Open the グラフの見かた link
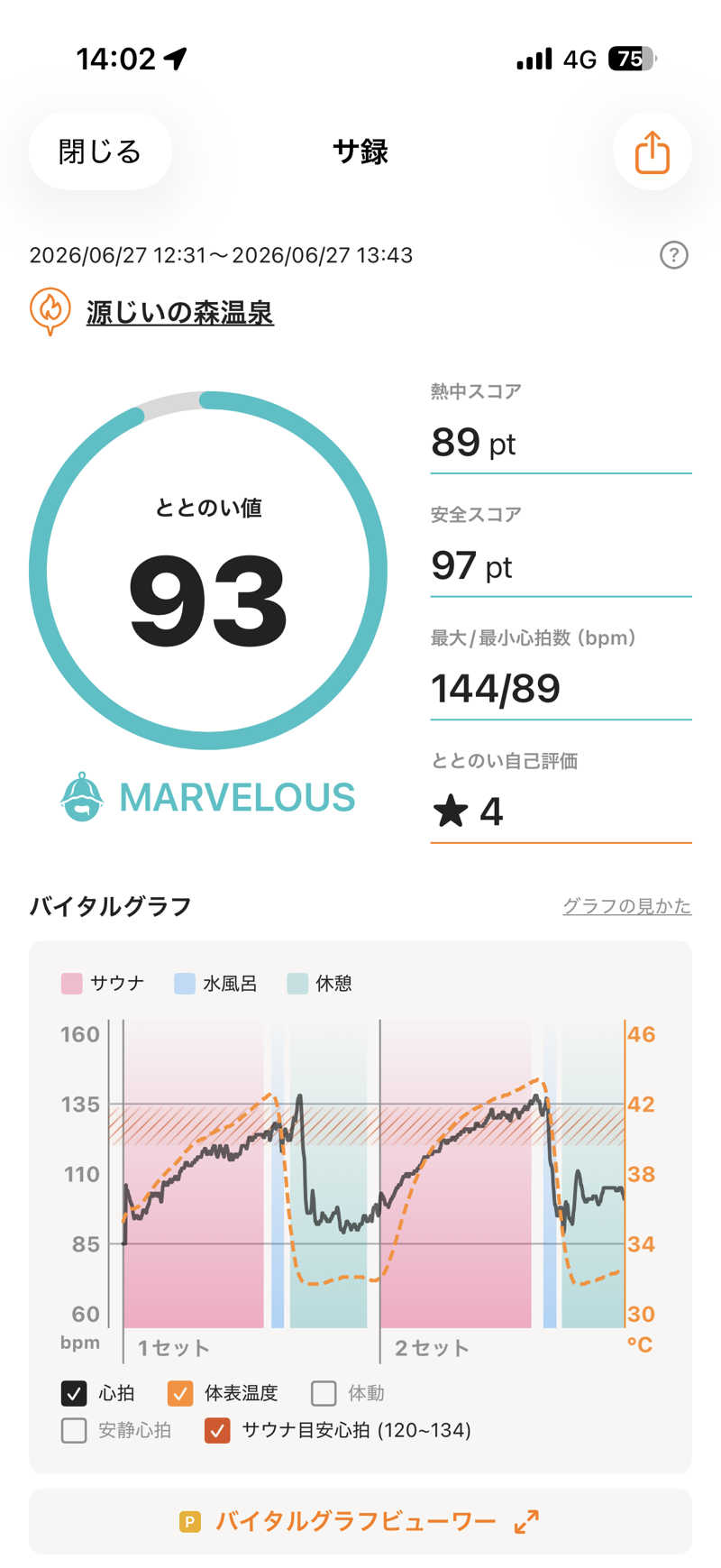This screenshot has width=721, height=1568. (x=626, y=905)
